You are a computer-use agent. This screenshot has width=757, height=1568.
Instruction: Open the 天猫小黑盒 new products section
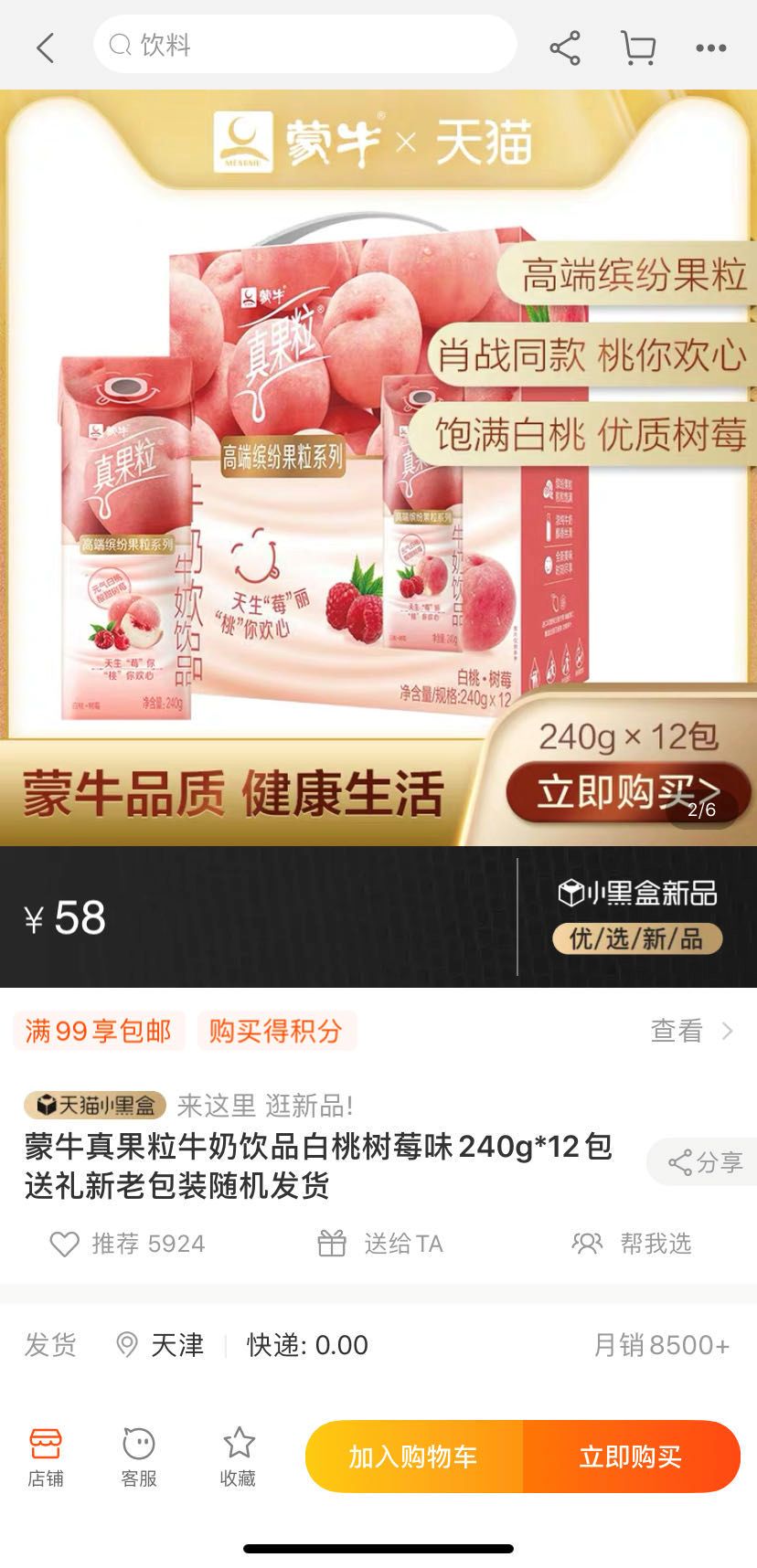94,1106
